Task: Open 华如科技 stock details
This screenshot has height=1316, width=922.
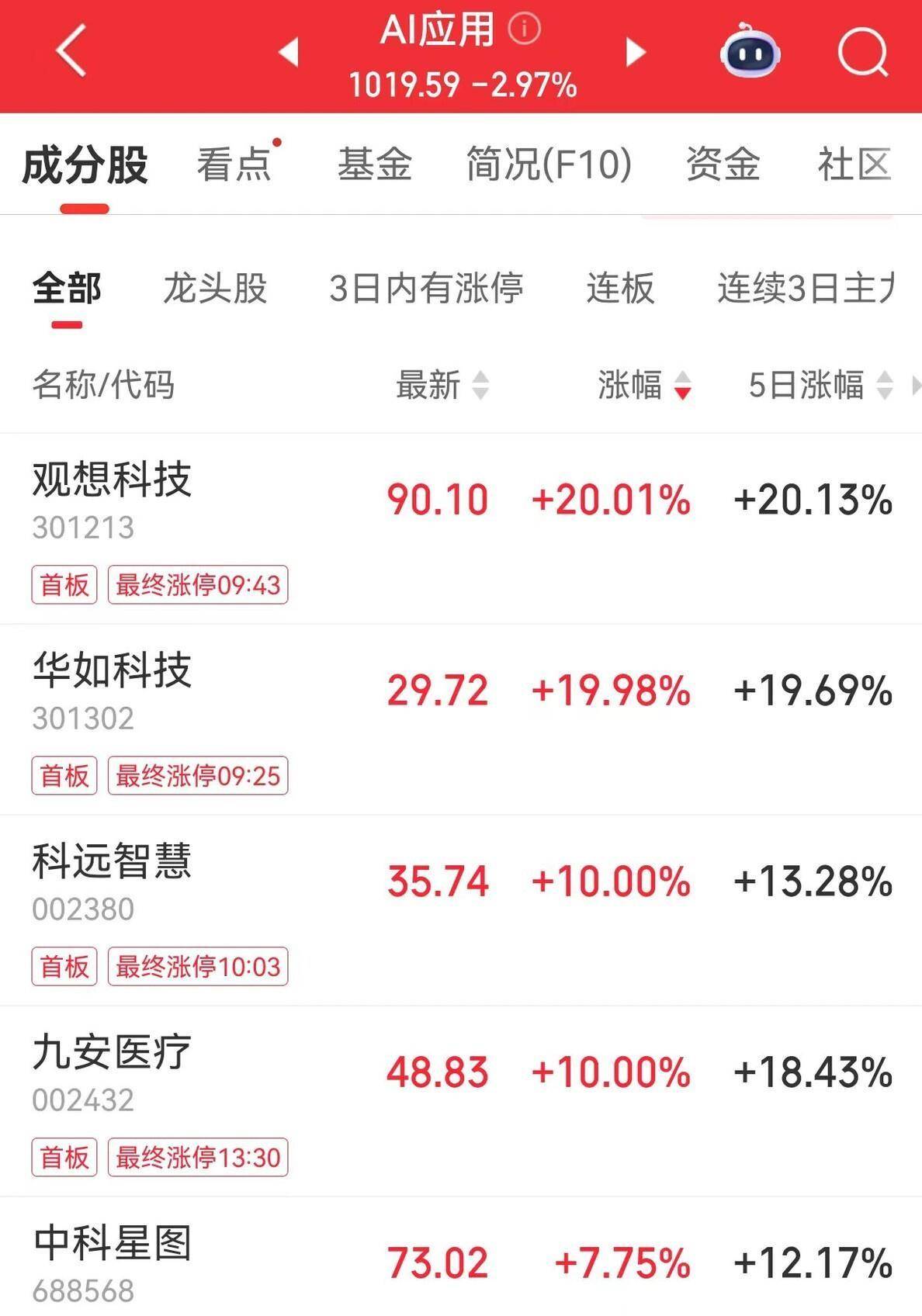Action: 112,670
